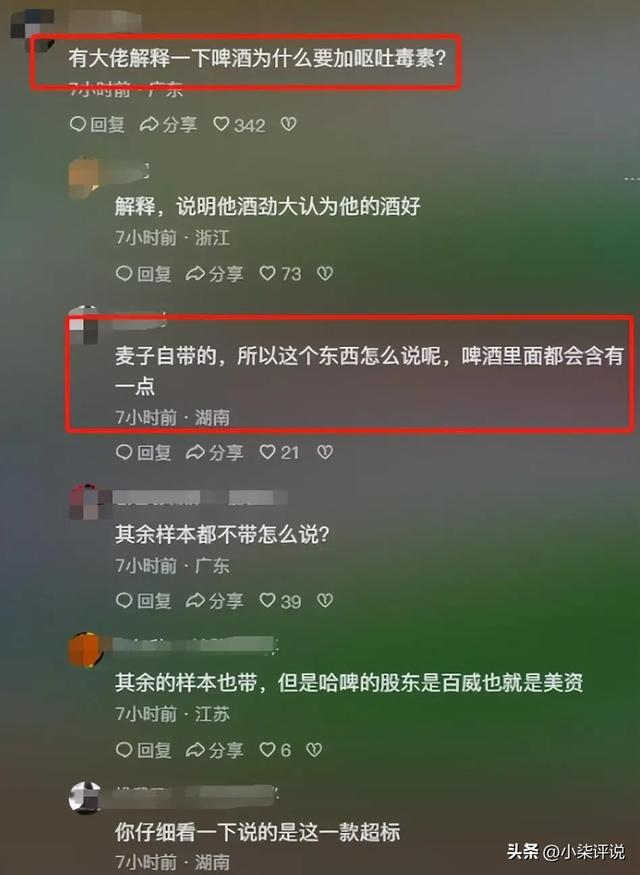Reply to the comment mentioning 百威 shareholder
This screenshot has height=875, width=640.
click(x=143, y=749)
